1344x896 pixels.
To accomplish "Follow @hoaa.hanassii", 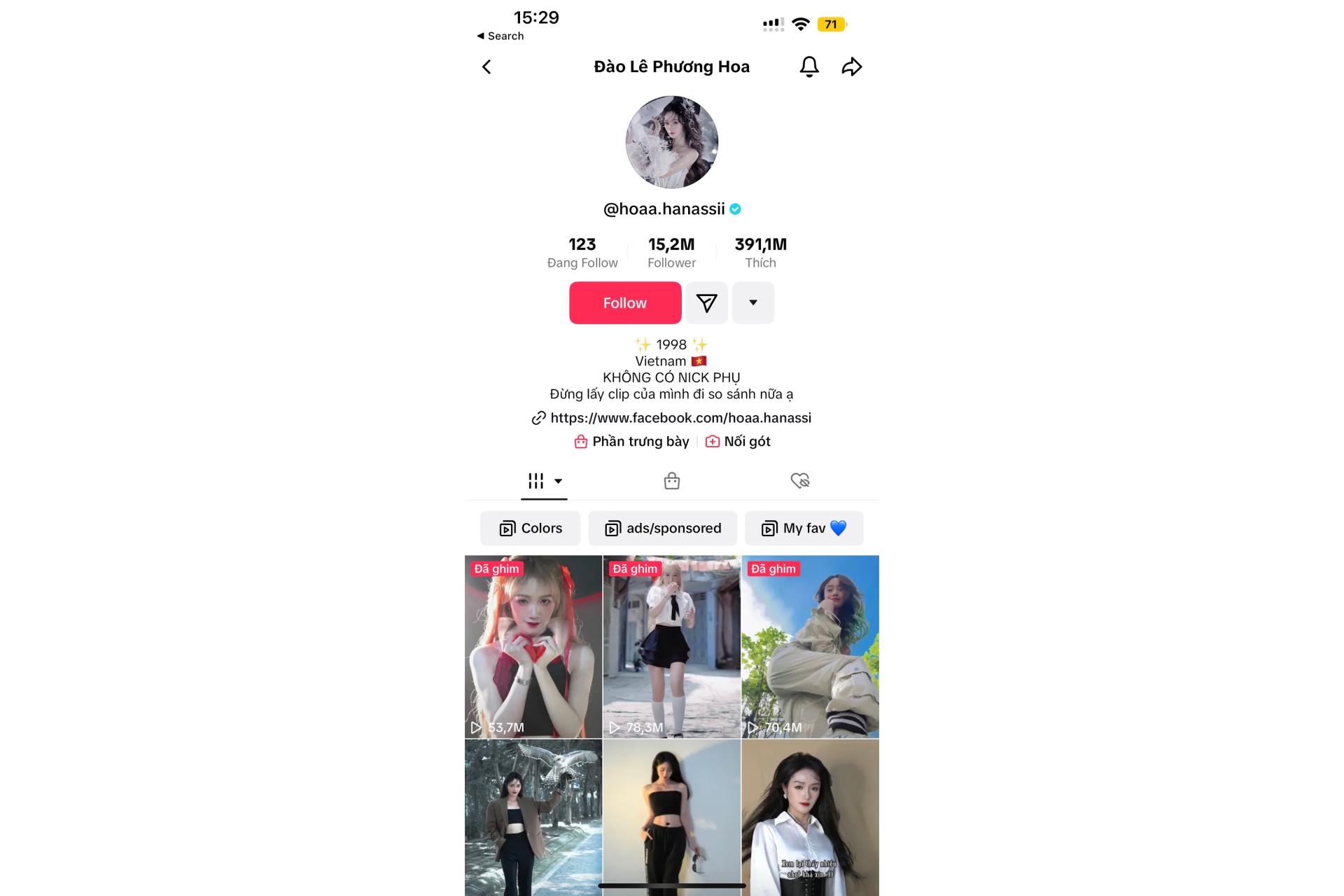I will tap(624, 303).
